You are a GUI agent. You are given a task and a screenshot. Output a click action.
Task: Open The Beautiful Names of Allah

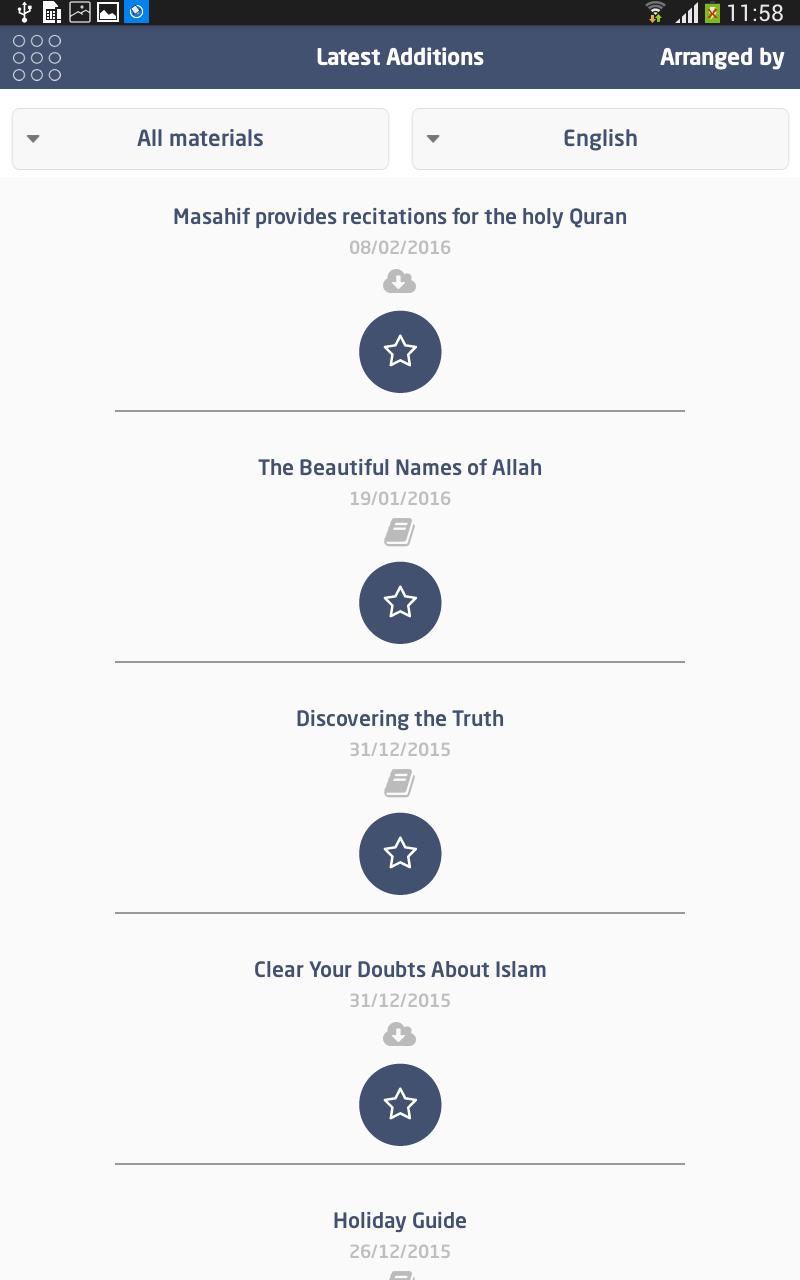tap(400, 468)
